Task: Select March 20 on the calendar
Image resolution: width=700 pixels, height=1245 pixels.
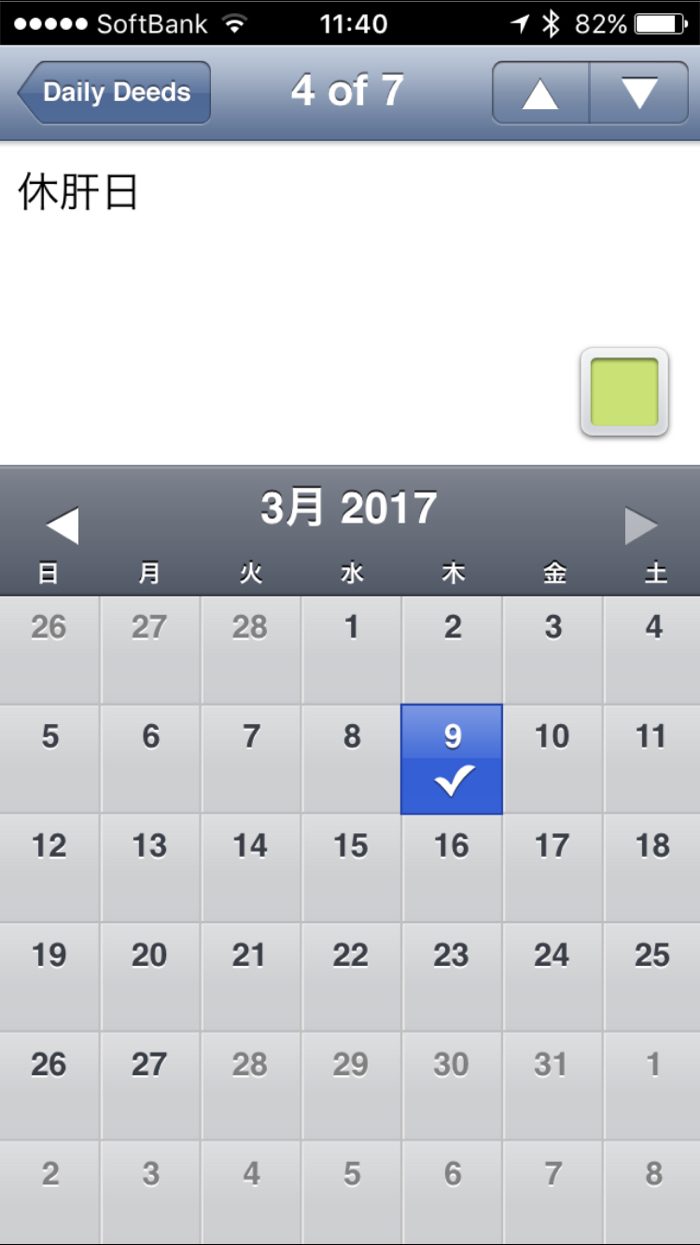Action: pyautogui.click(x=150, y=977)
